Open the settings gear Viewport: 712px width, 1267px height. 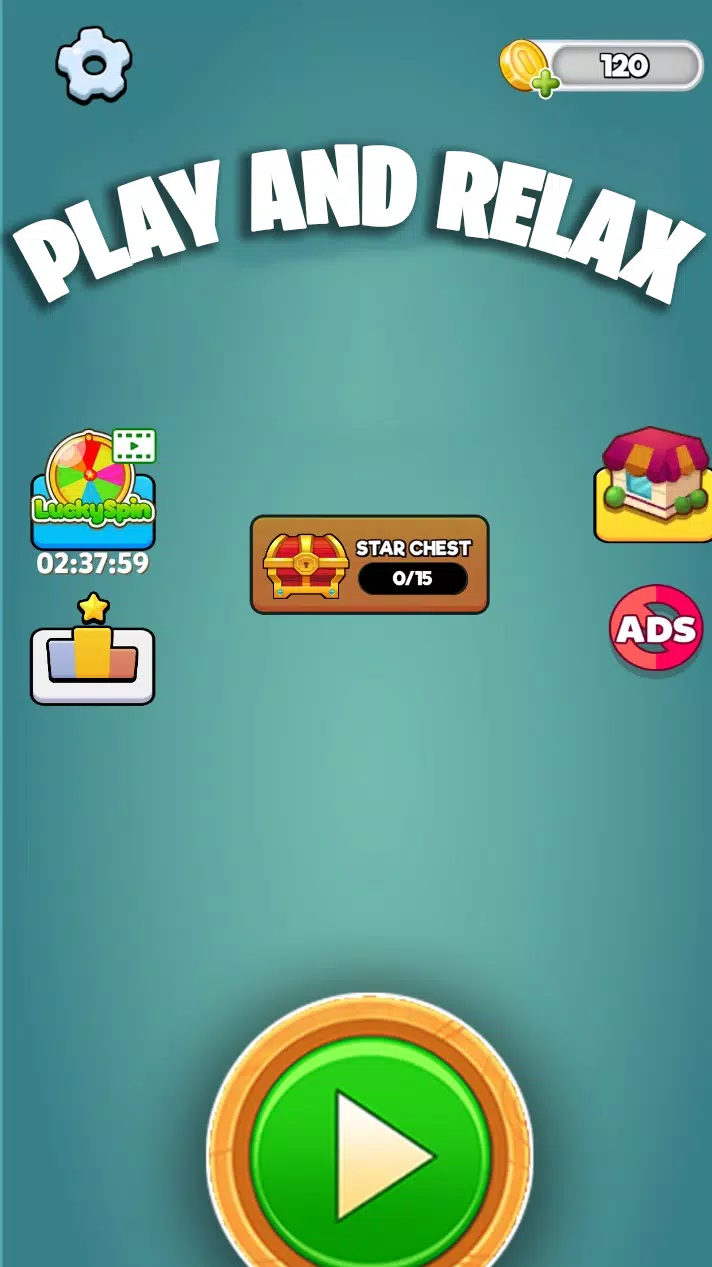click(93, 65)
